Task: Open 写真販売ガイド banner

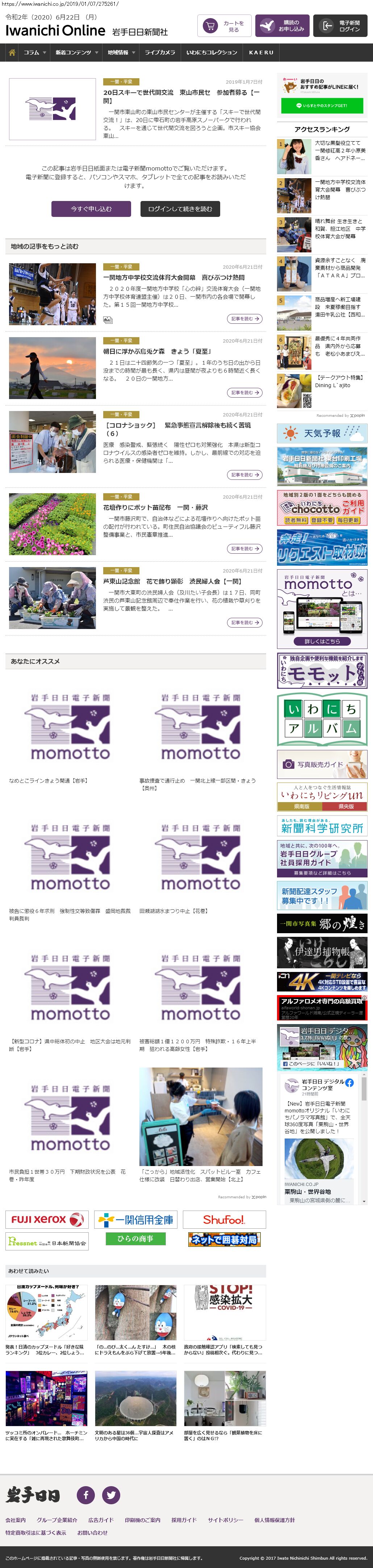Action: point(322,764)
